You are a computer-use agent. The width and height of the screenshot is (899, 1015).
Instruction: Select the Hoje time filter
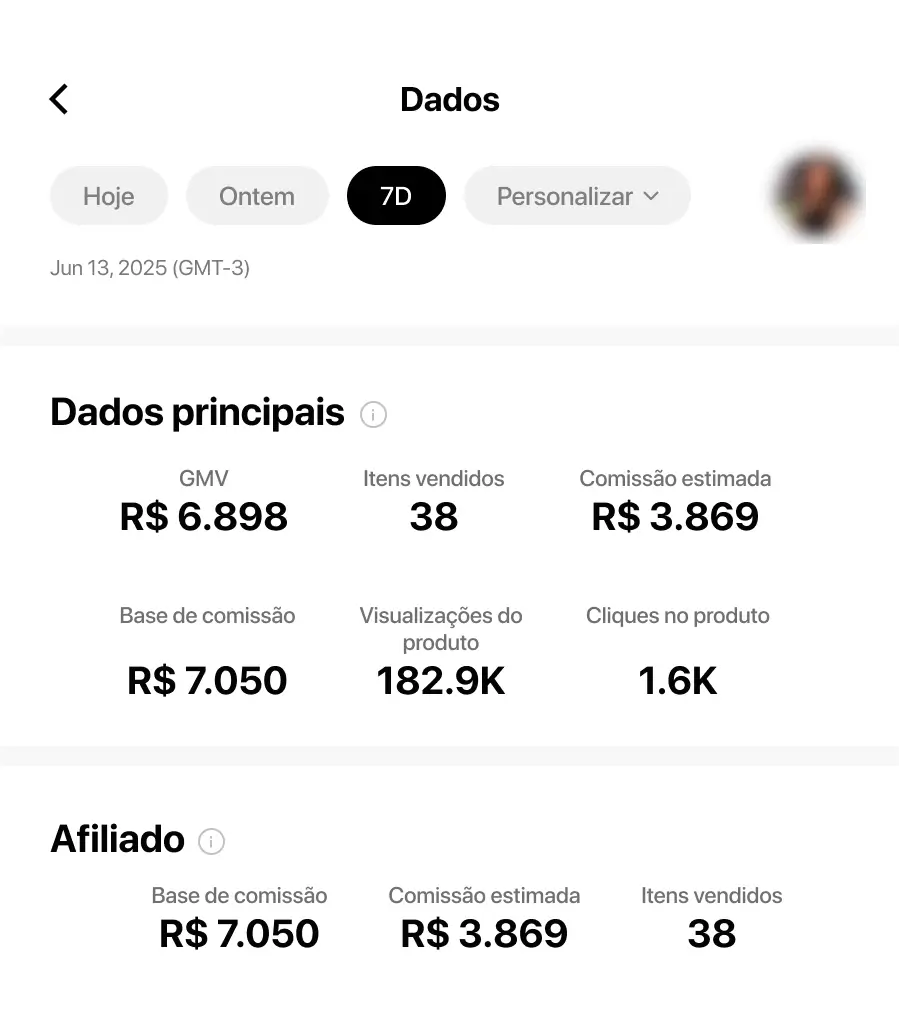(x=108, y=196)
